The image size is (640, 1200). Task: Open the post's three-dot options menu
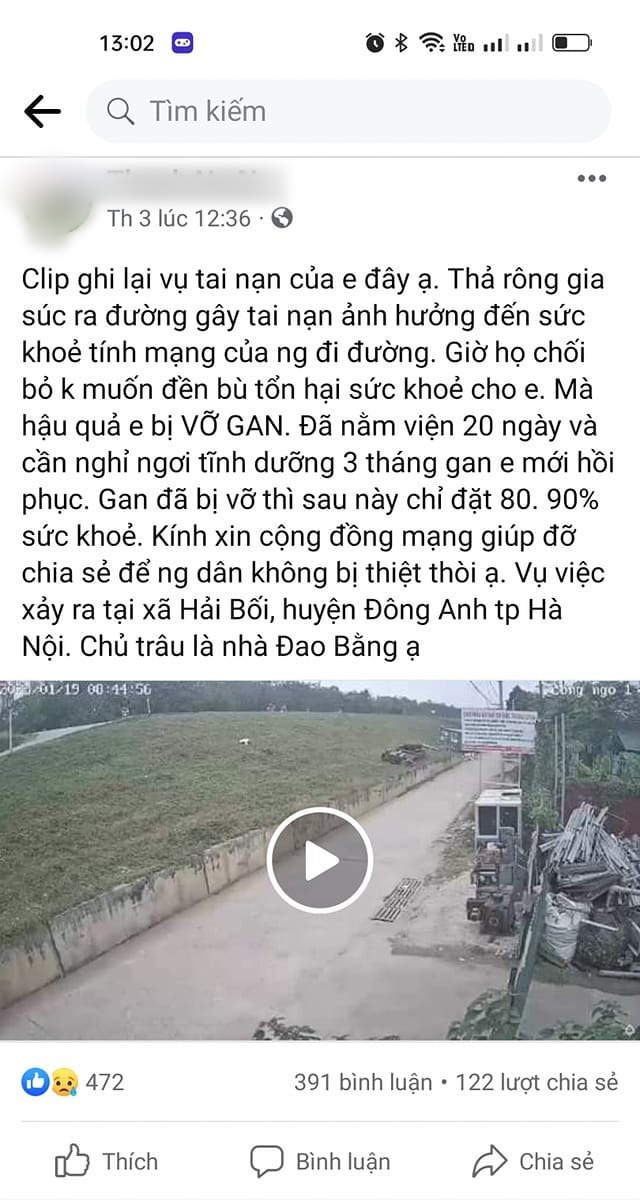click(591, 180)
